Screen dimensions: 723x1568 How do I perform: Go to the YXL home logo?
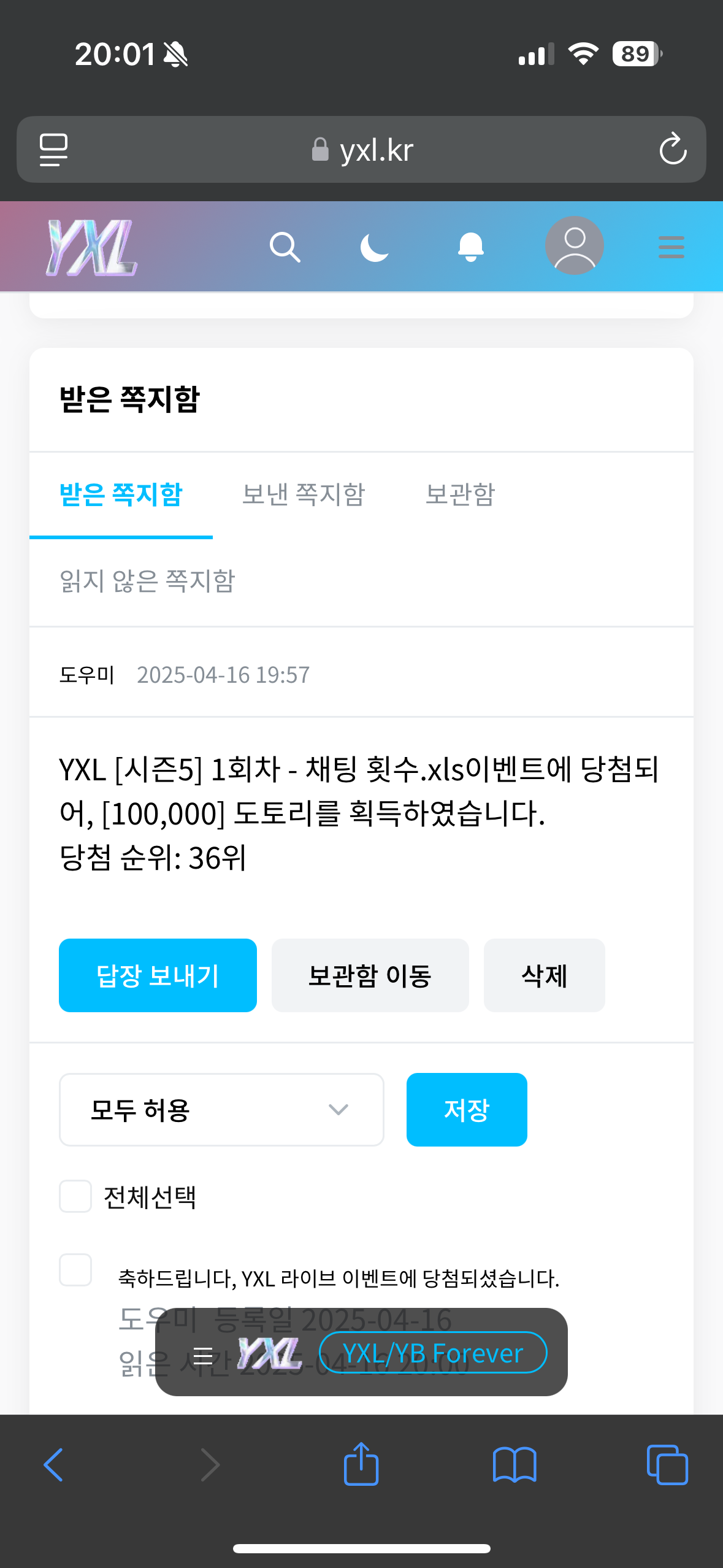point(92,247)
